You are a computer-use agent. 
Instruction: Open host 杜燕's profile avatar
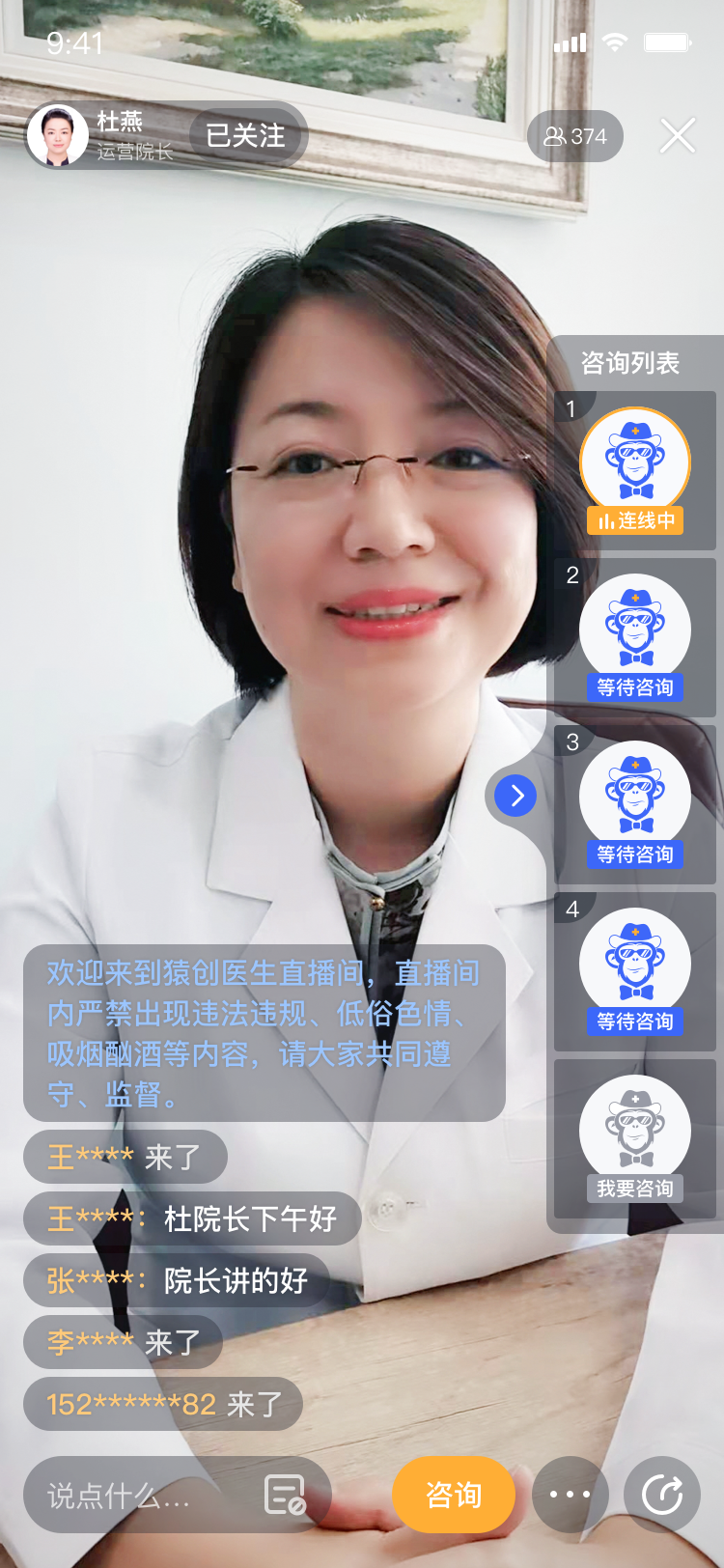(60, 134)
